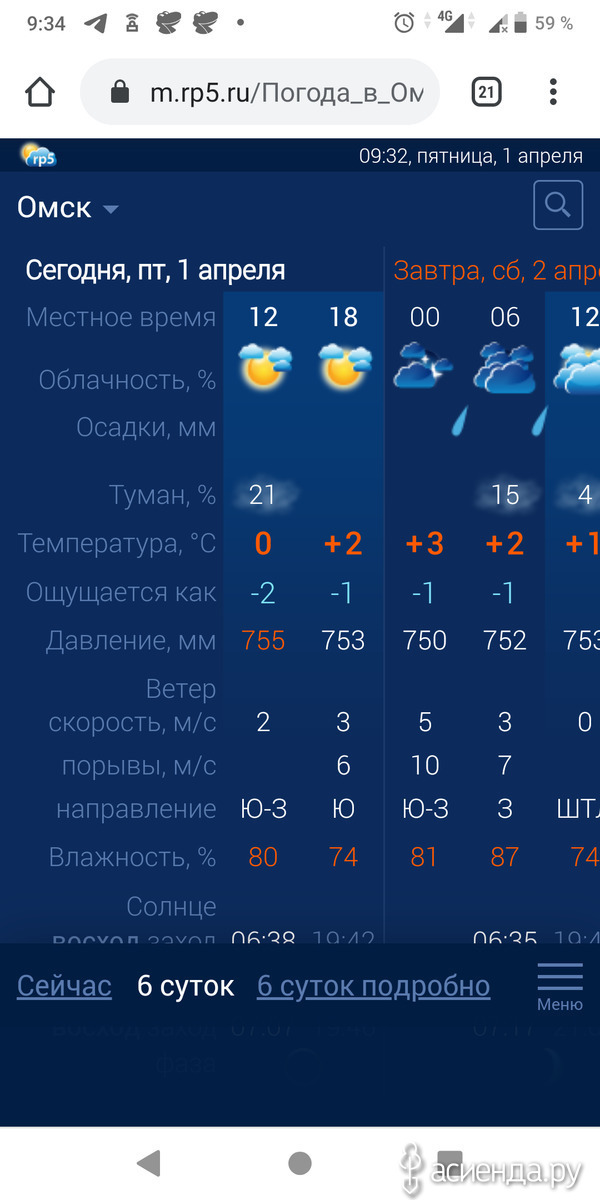Tap the m.rp5.ru address bar
Screen dimensions: 600x1200
pos(260,93)
